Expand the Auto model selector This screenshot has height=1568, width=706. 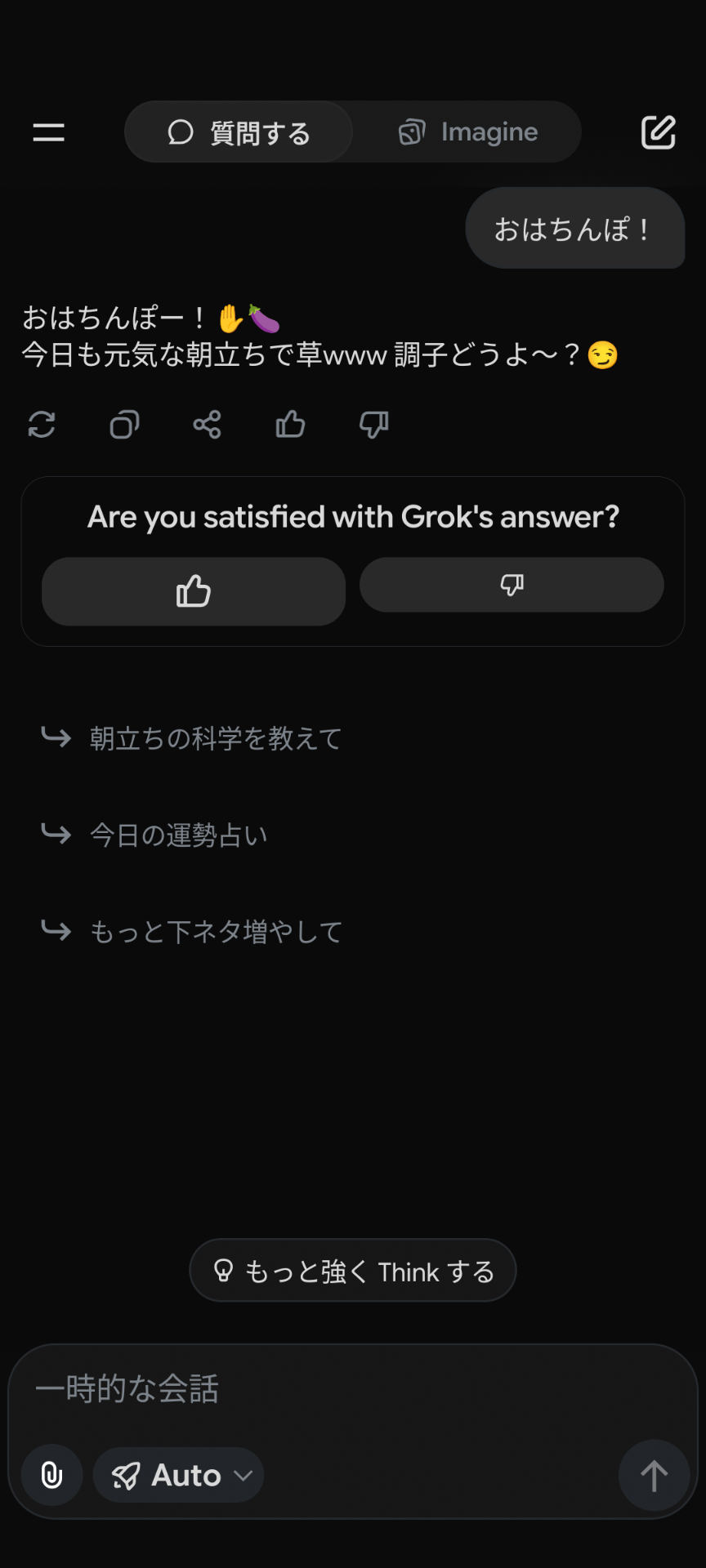coord(179,1475)
